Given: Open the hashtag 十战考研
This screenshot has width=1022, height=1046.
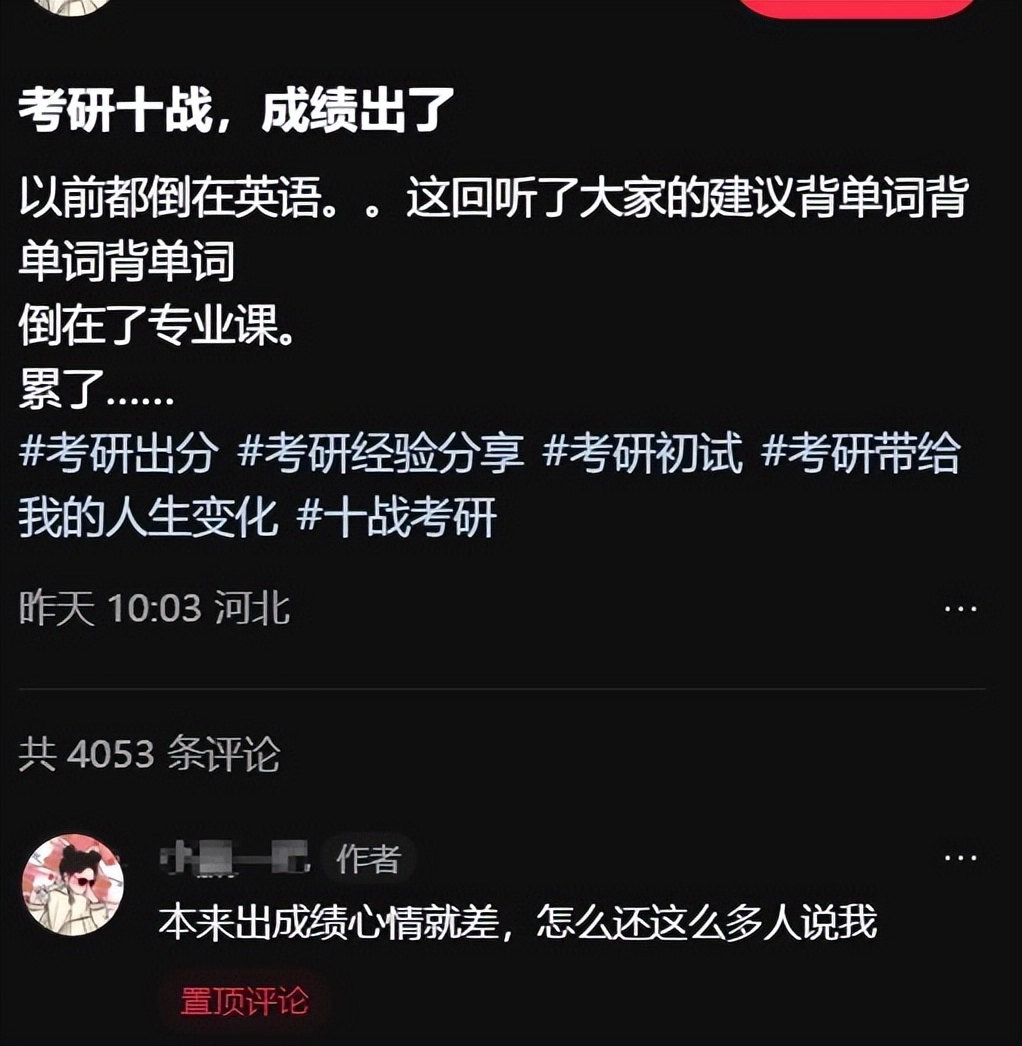Looking at the screenshot, I should tap(395, 512).
